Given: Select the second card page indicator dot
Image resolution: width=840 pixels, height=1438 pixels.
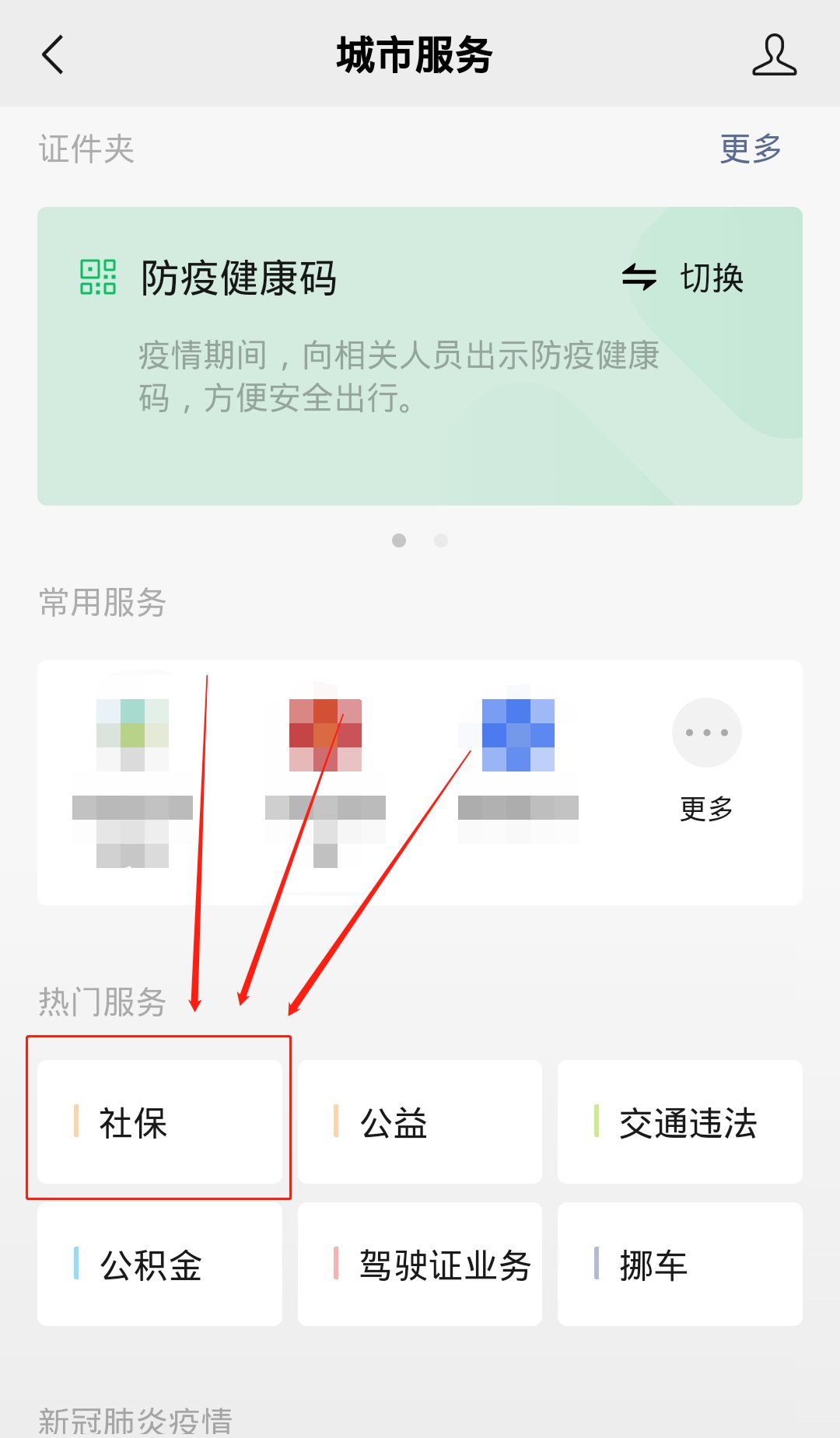Looking at the screenshot, I should click(441, 541).
